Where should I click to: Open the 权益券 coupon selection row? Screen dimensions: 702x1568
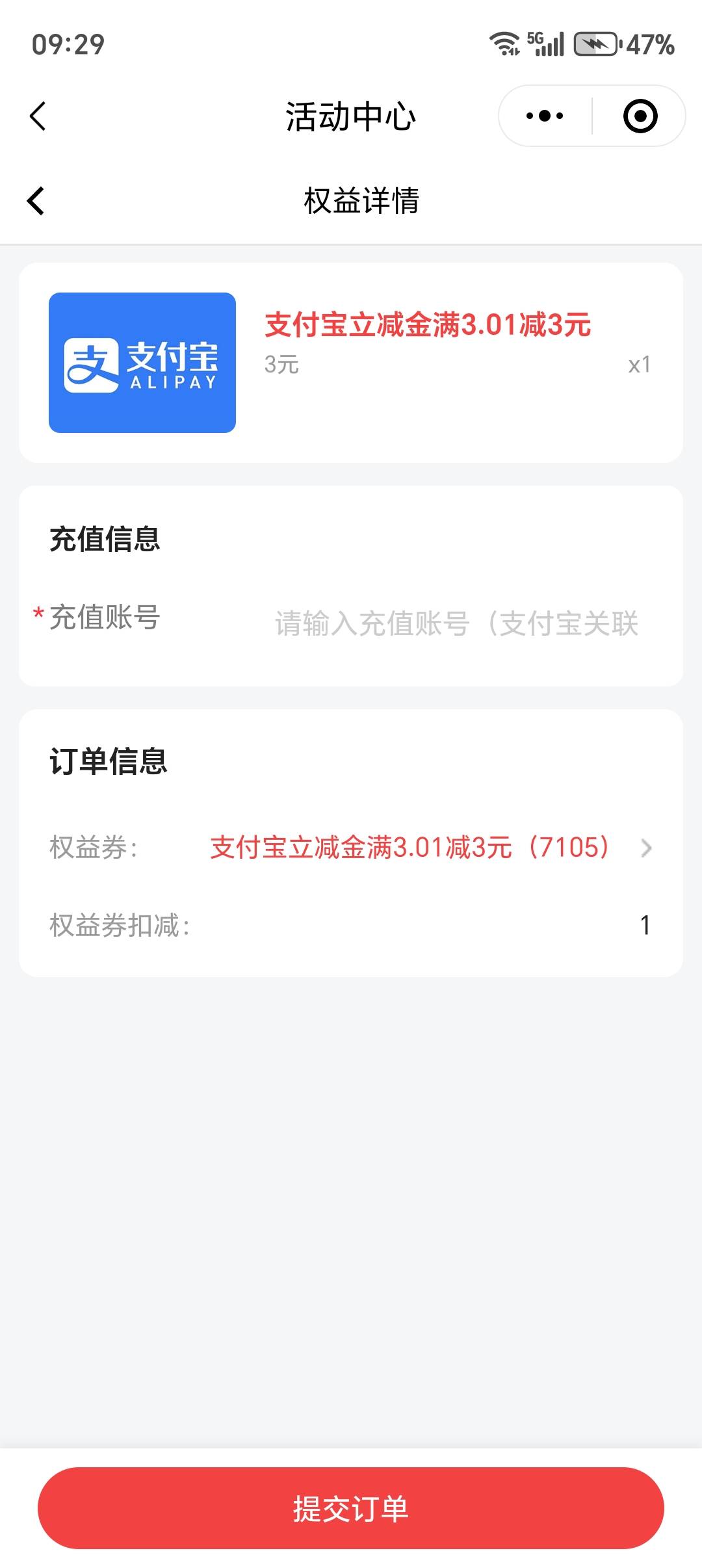(x=351, y=848)
